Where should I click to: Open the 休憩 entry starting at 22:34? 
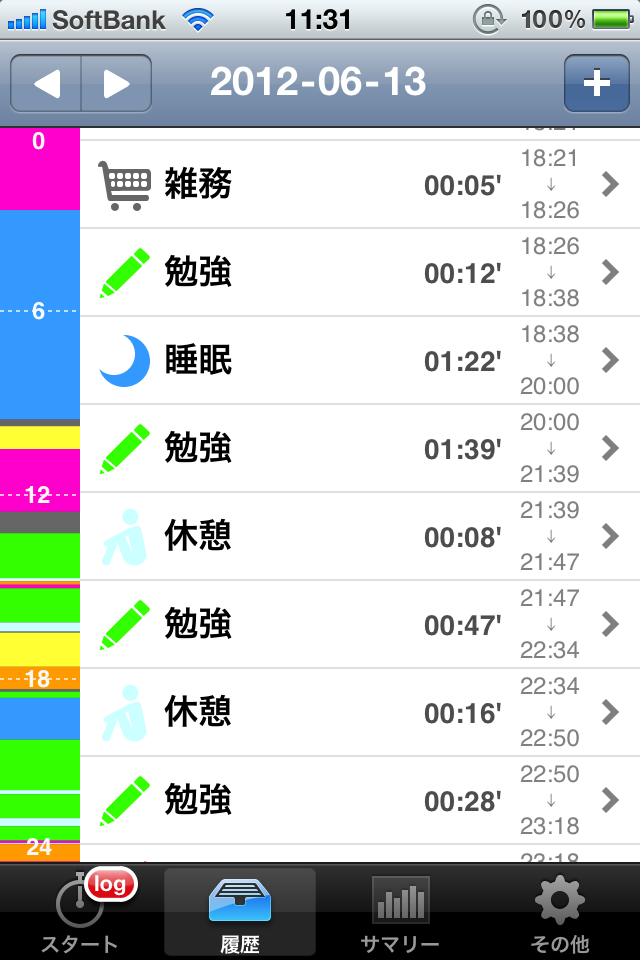click(x=360, y=713)
